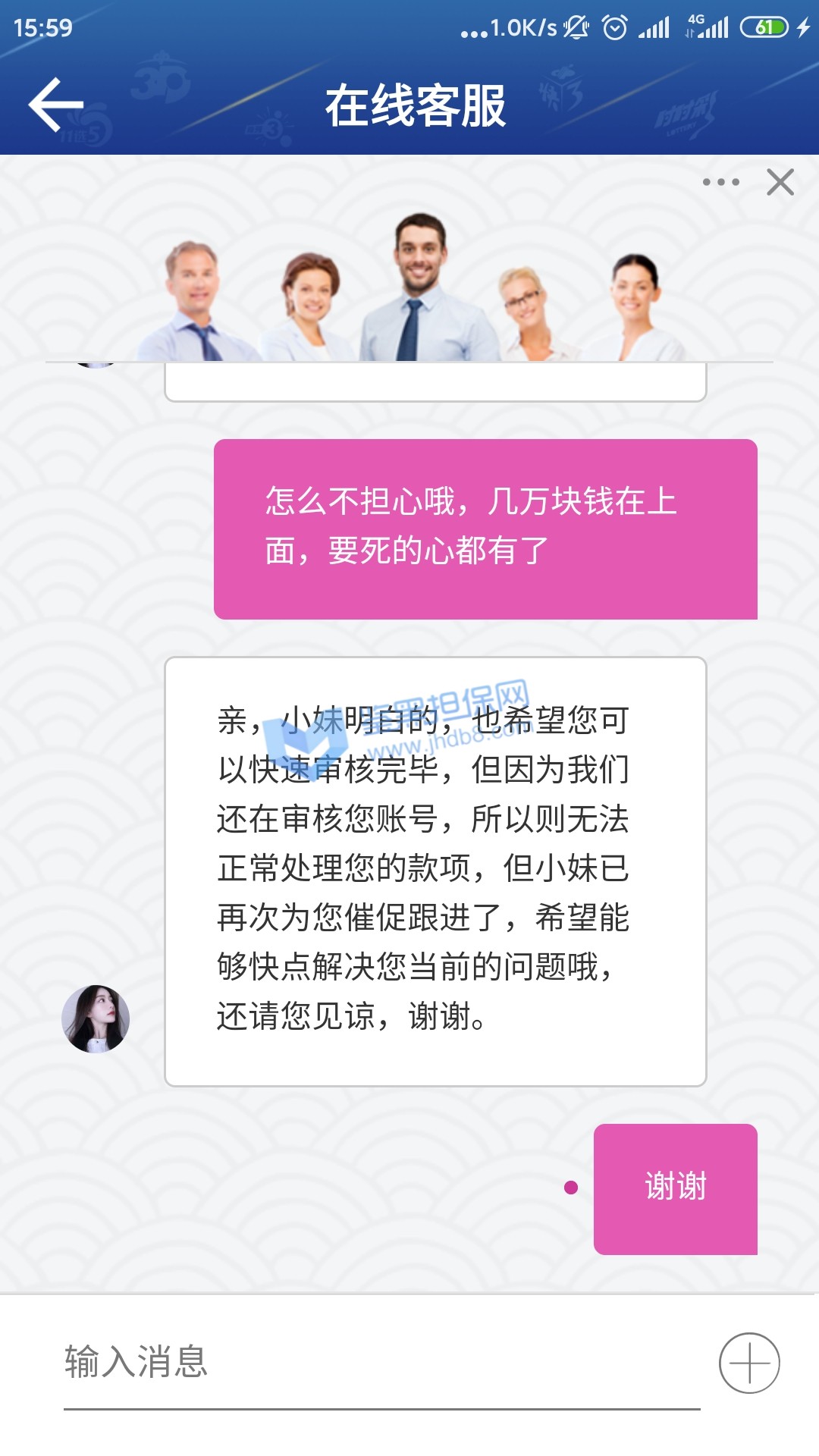Focus the message input field
This screenshot has height=1456, width=819.
tap(379, 1362)
